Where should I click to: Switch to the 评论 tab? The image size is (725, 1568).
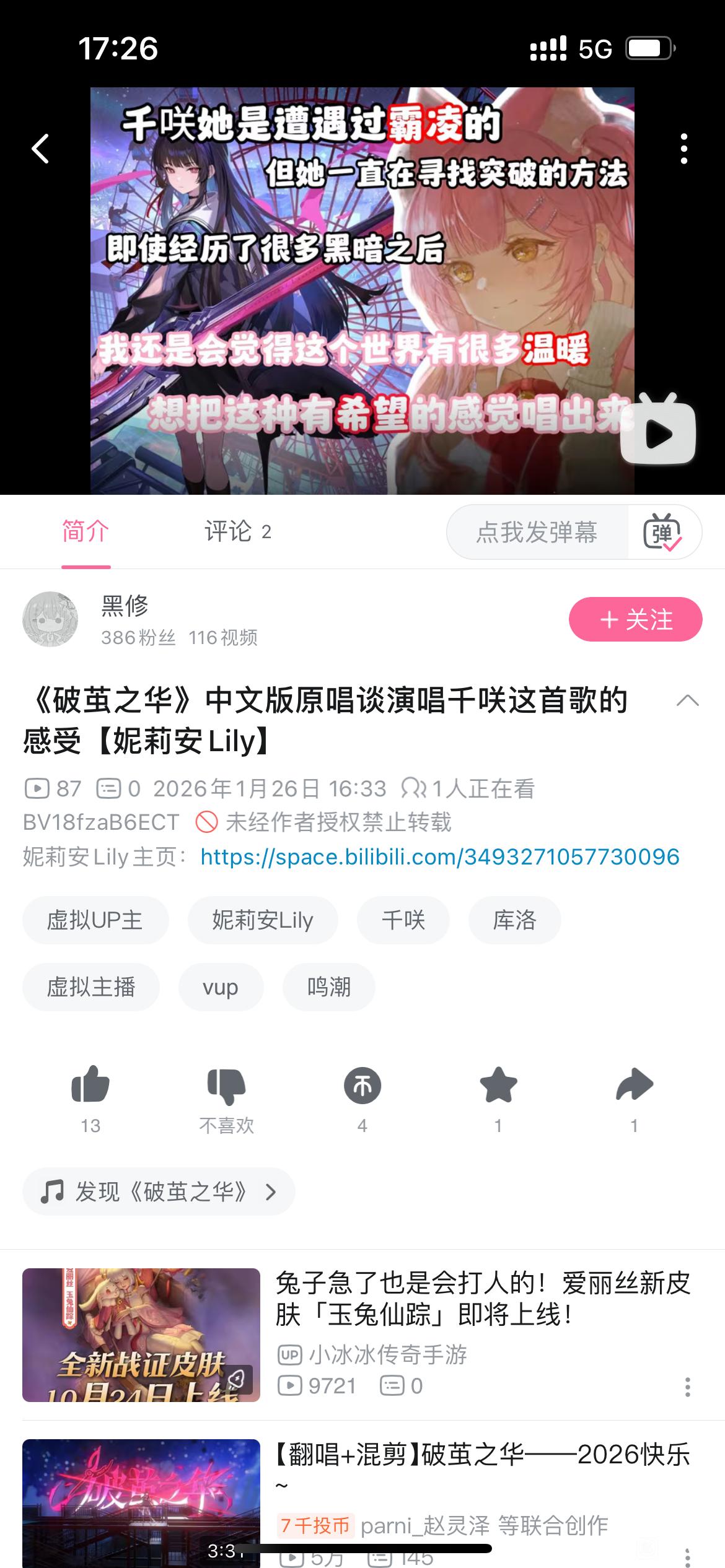click(237, 532)
